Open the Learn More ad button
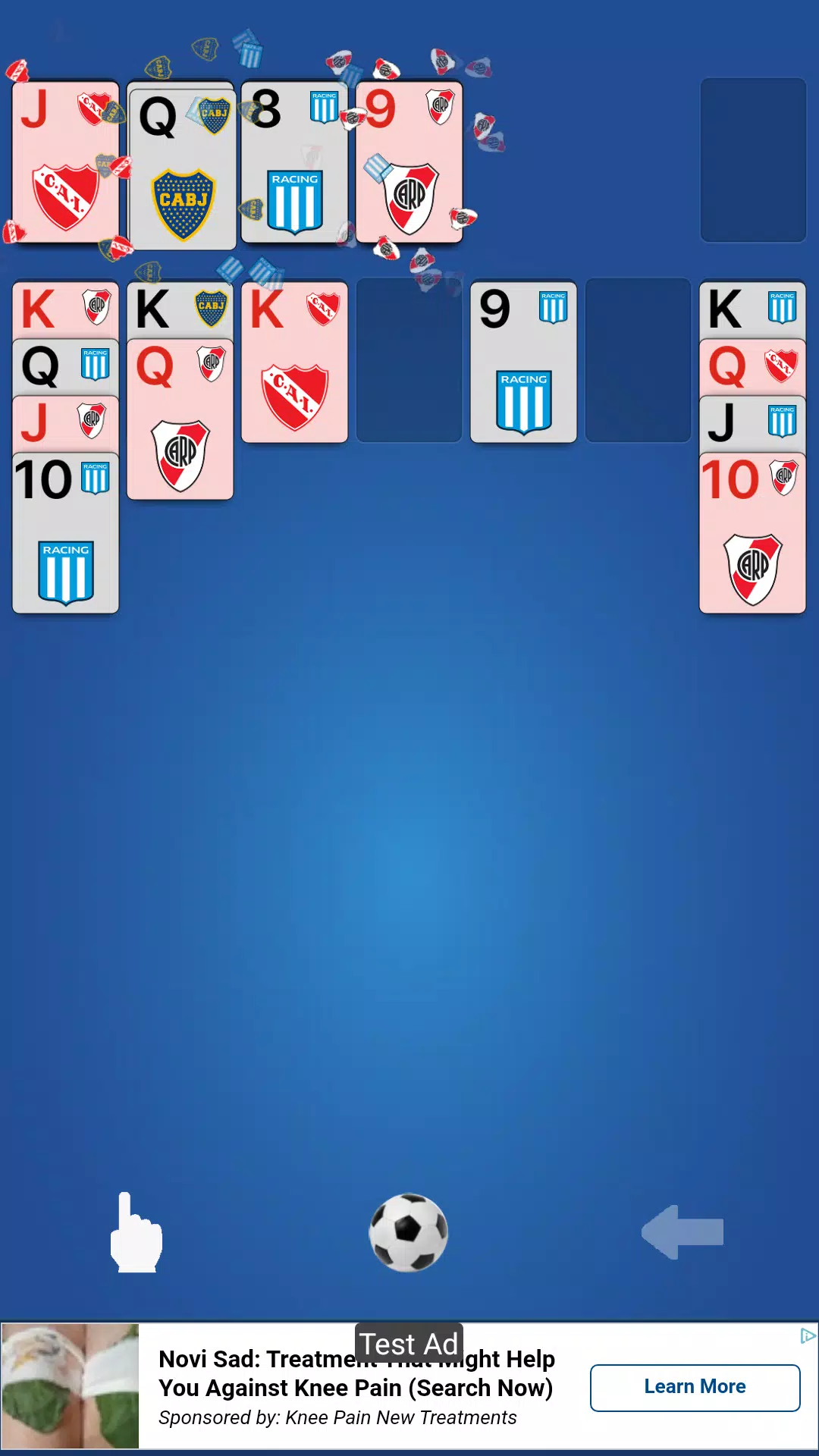819x1456 pixels. click(x=695, y=1388)
